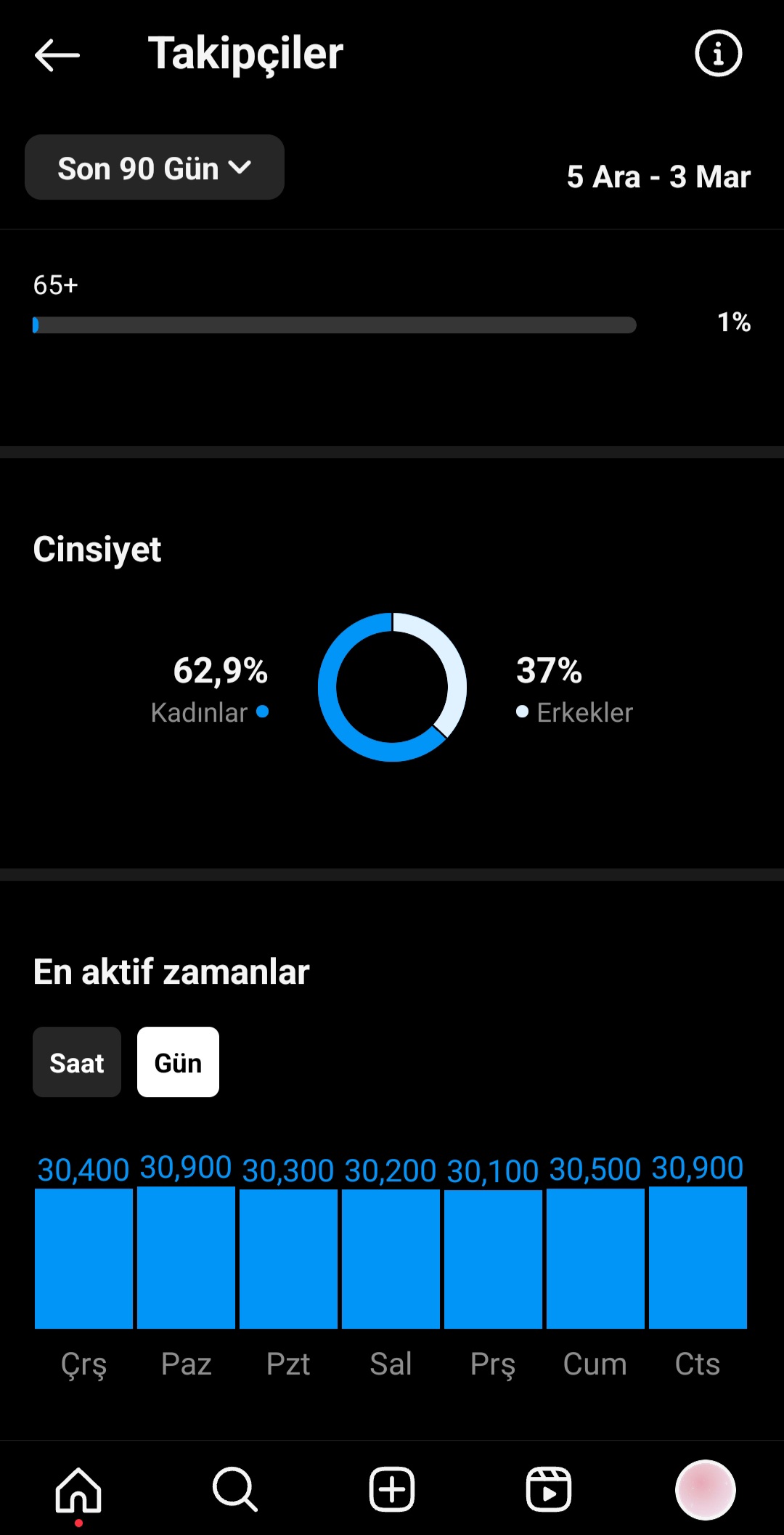Open the Home tab
This screenshot has height=1535, width=784.
(78, 1490)
